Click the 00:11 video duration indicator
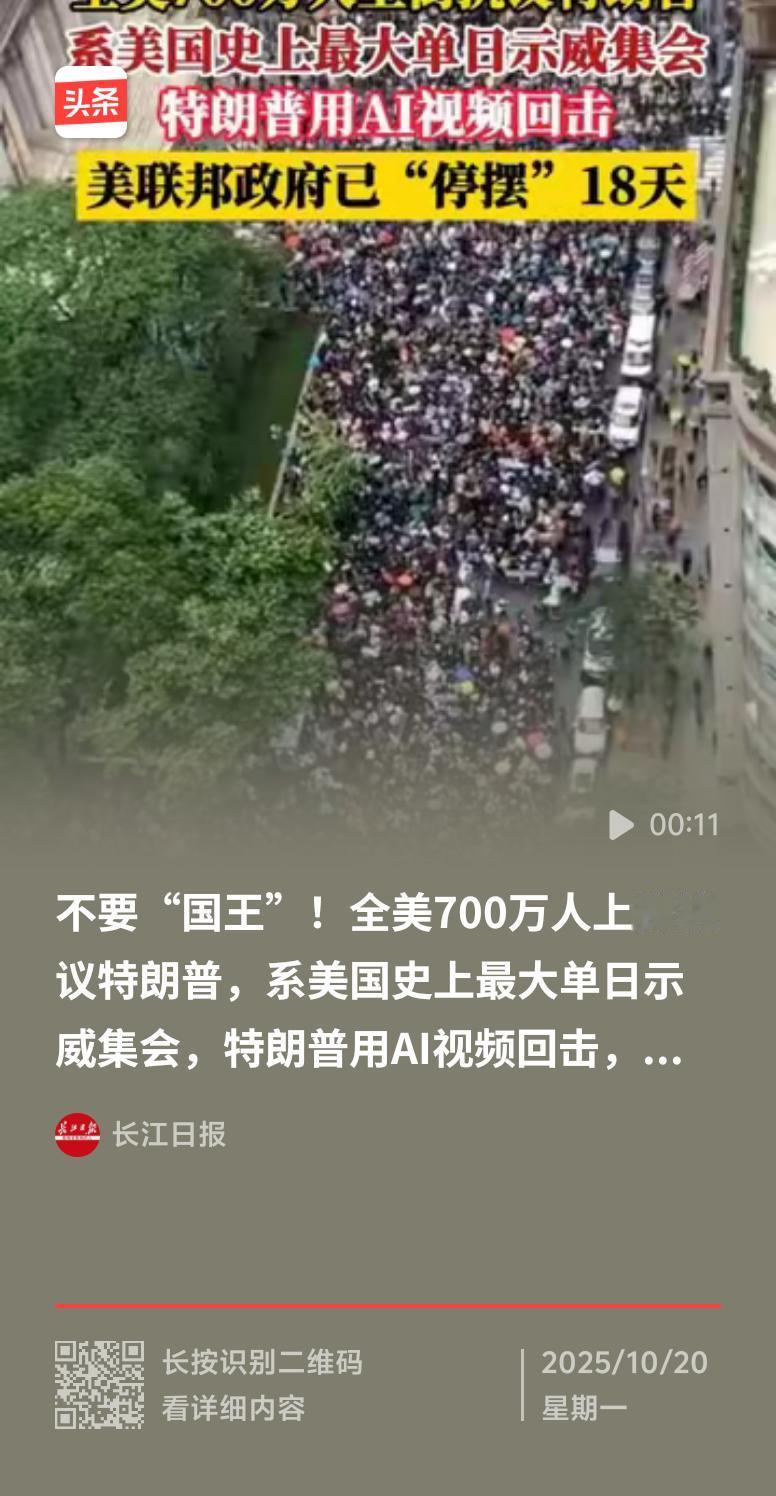The width and height of the screenshot is (776, 1496). 685,825
